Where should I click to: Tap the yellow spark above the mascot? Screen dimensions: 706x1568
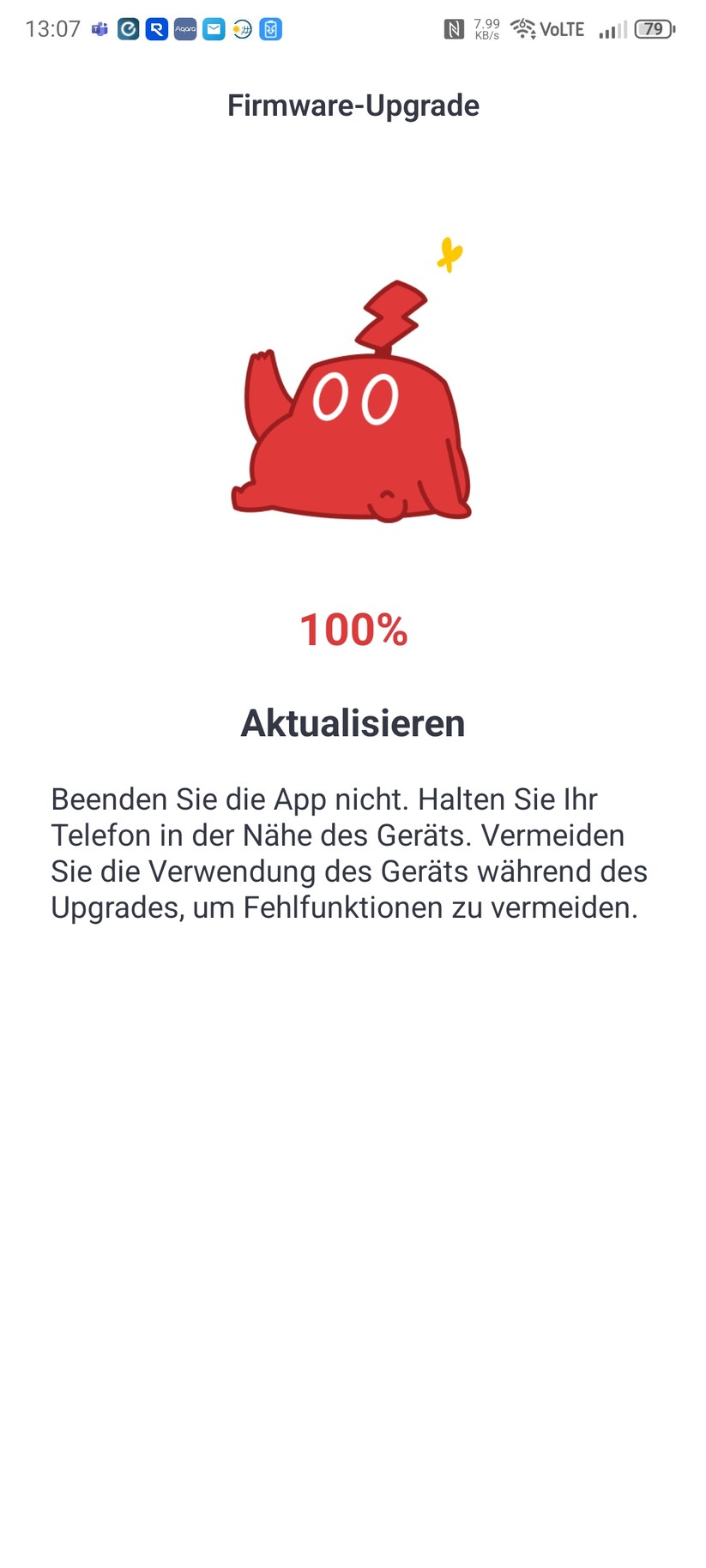pos(450,252)
